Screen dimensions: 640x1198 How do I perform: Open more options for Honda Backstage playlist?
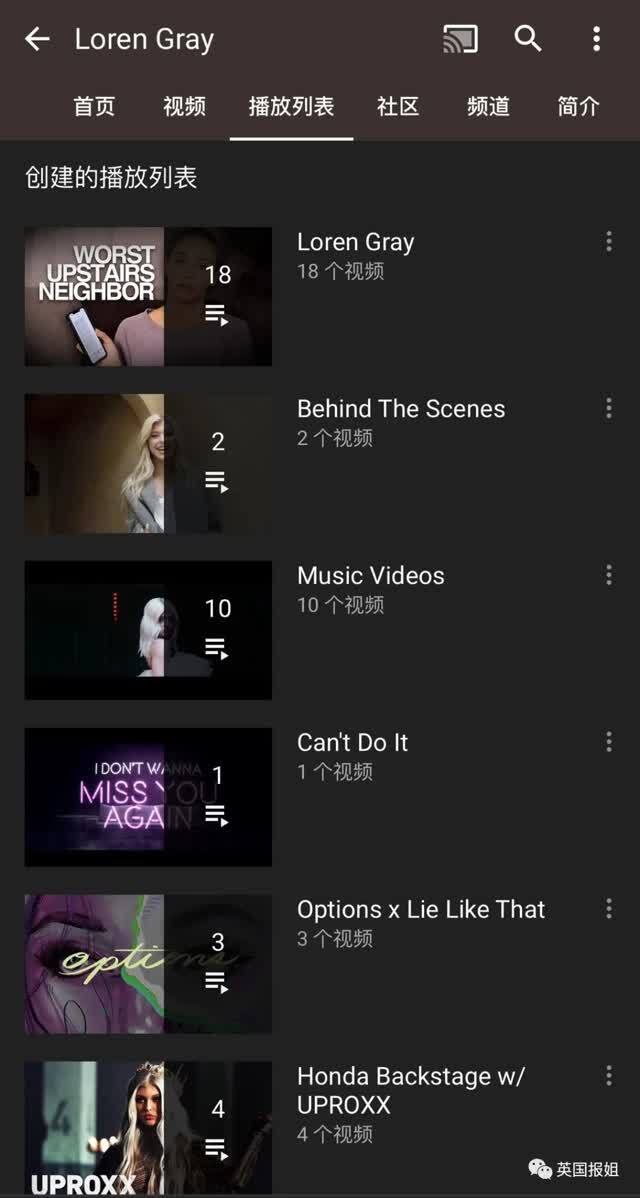click(608, 1076)
